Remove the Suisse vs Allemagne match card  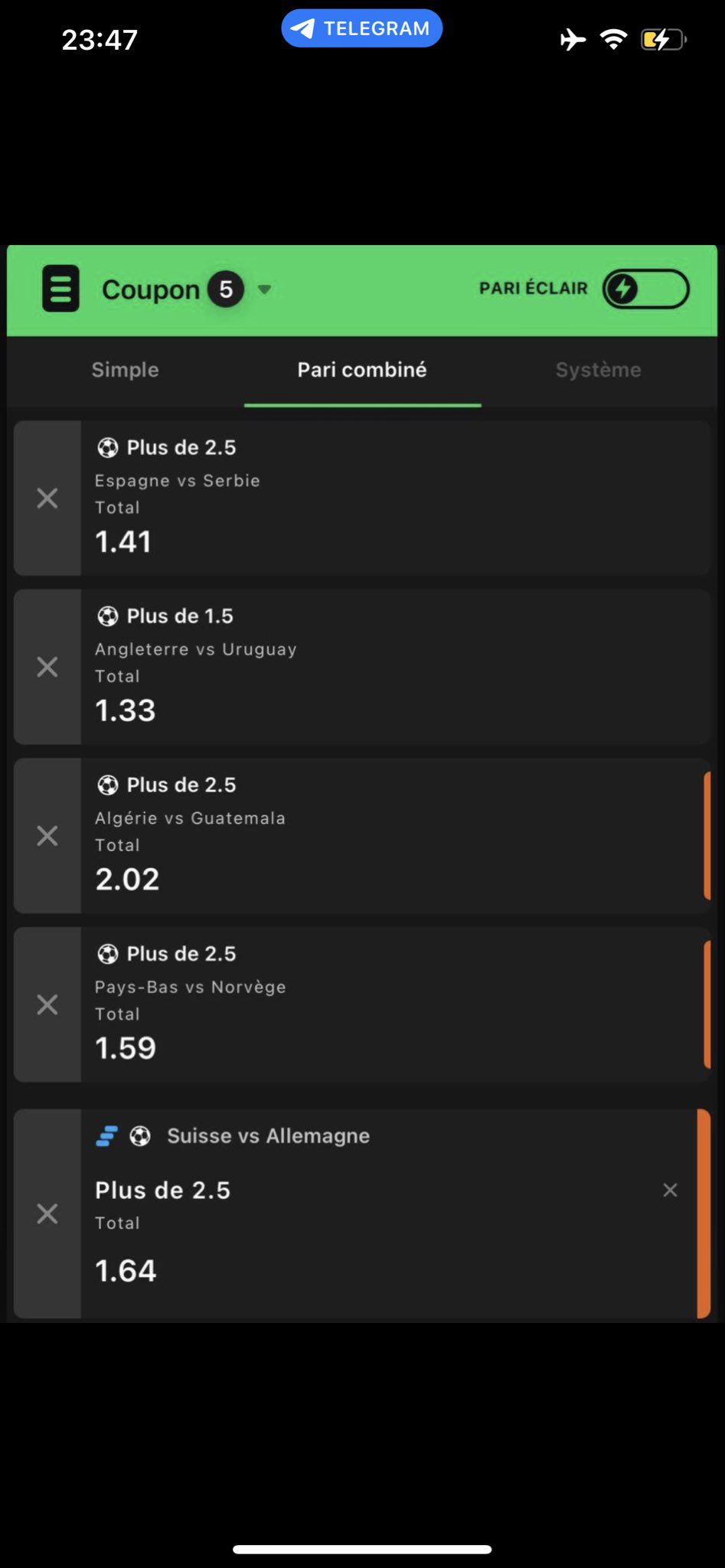click(47, 1214)
